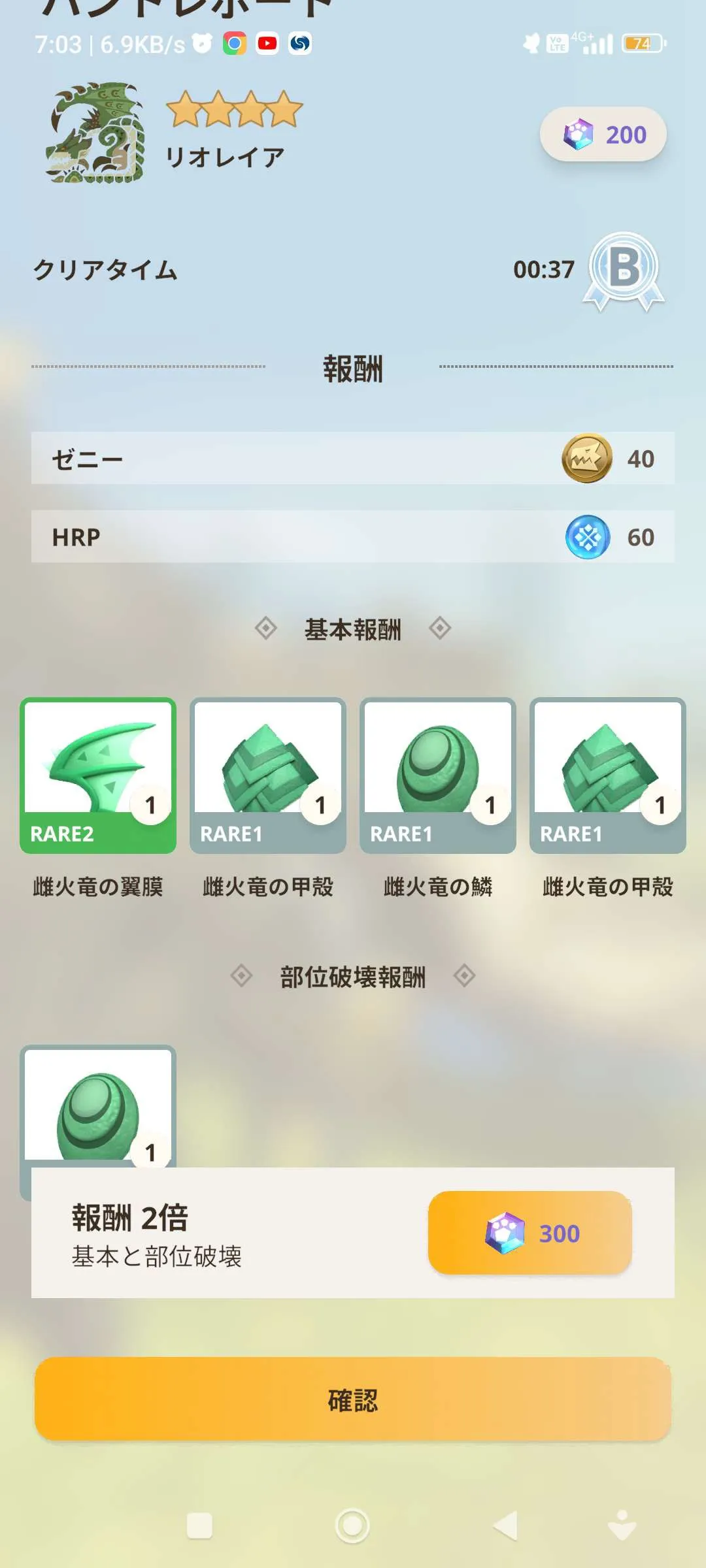View the 雌火竜の鱗 reward item
The image size is (706, 1568).
(x=438, y=776)
